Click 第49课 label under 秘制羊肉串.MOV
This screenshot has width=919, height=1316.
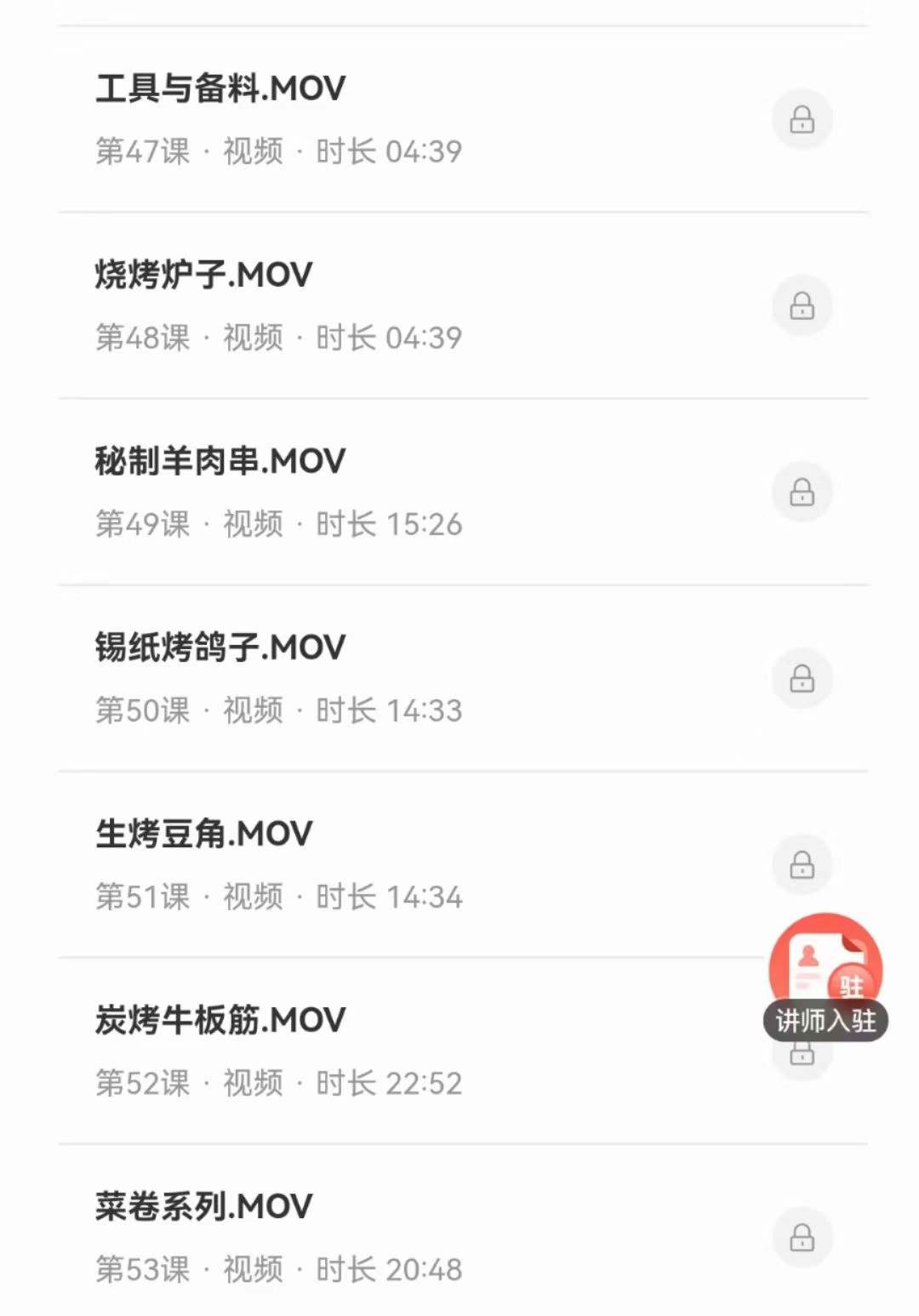143,524
